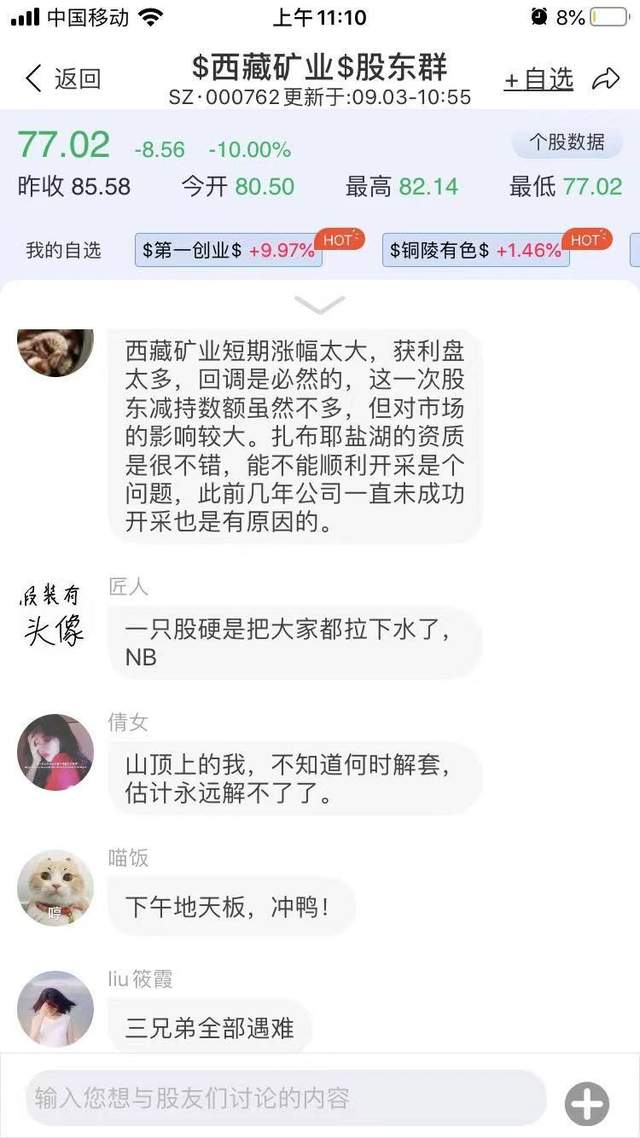640x1138 pixels.
Task: Open 个股数据 stock data
Action: [x=566, y=143]
